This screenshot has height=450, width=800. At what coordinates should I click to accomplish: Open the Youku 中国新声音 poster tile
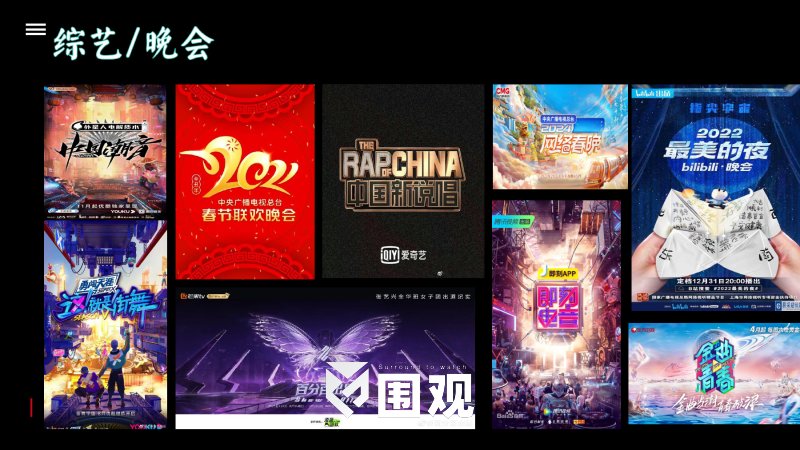(105, 151)
